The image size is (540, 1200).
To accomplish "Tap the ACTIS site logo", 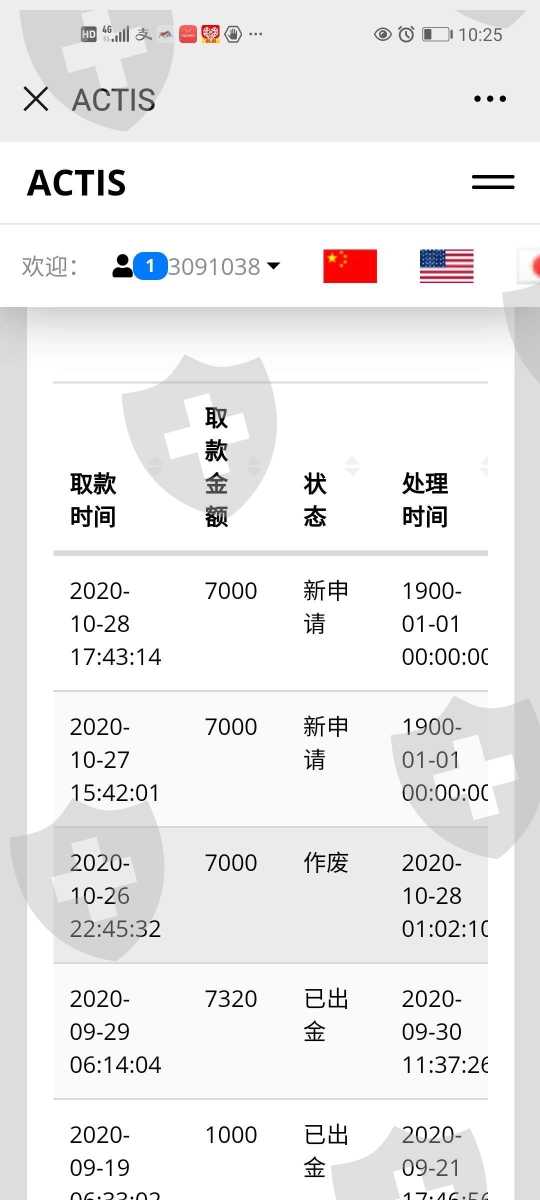I will click(77, 183).
